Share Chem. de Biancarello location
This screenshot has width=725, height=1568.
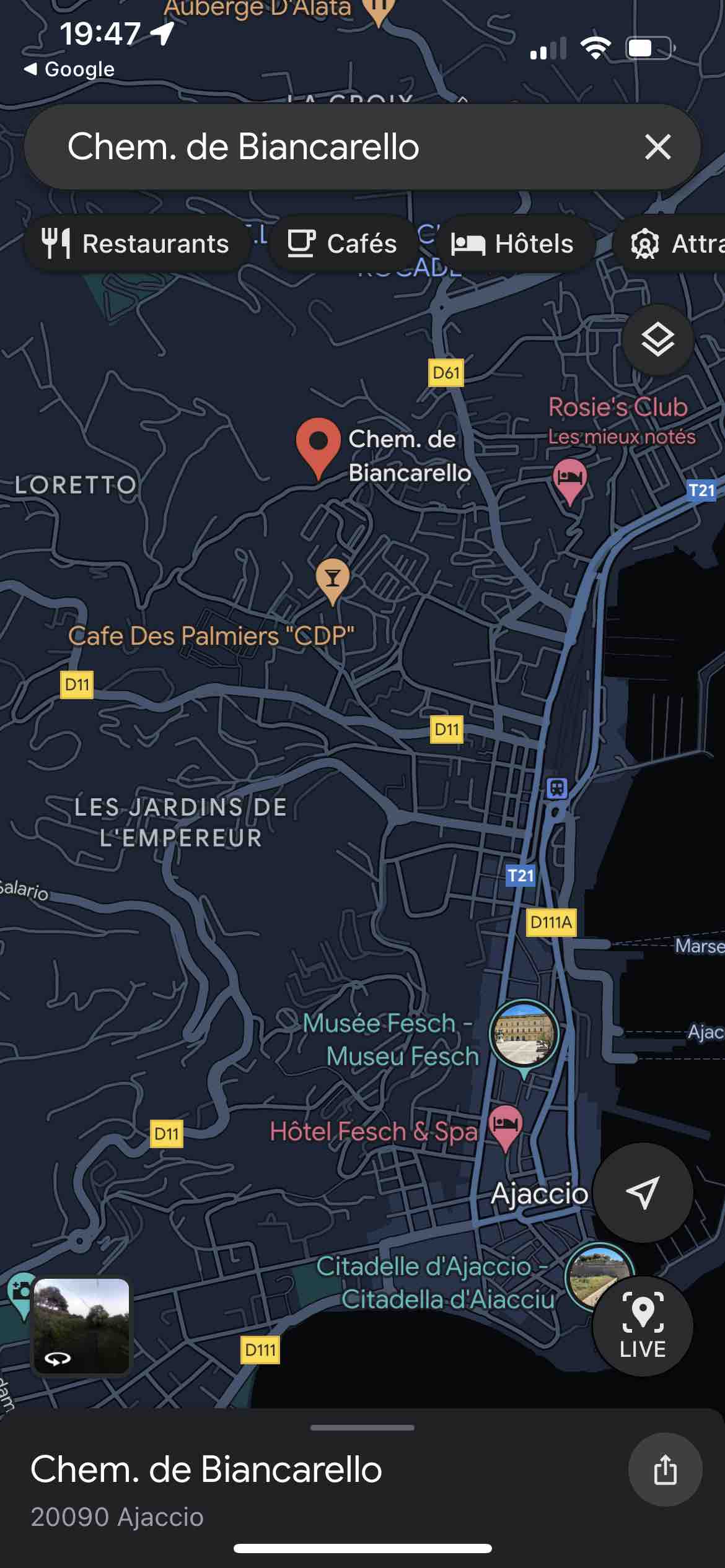click(665, 1470)
